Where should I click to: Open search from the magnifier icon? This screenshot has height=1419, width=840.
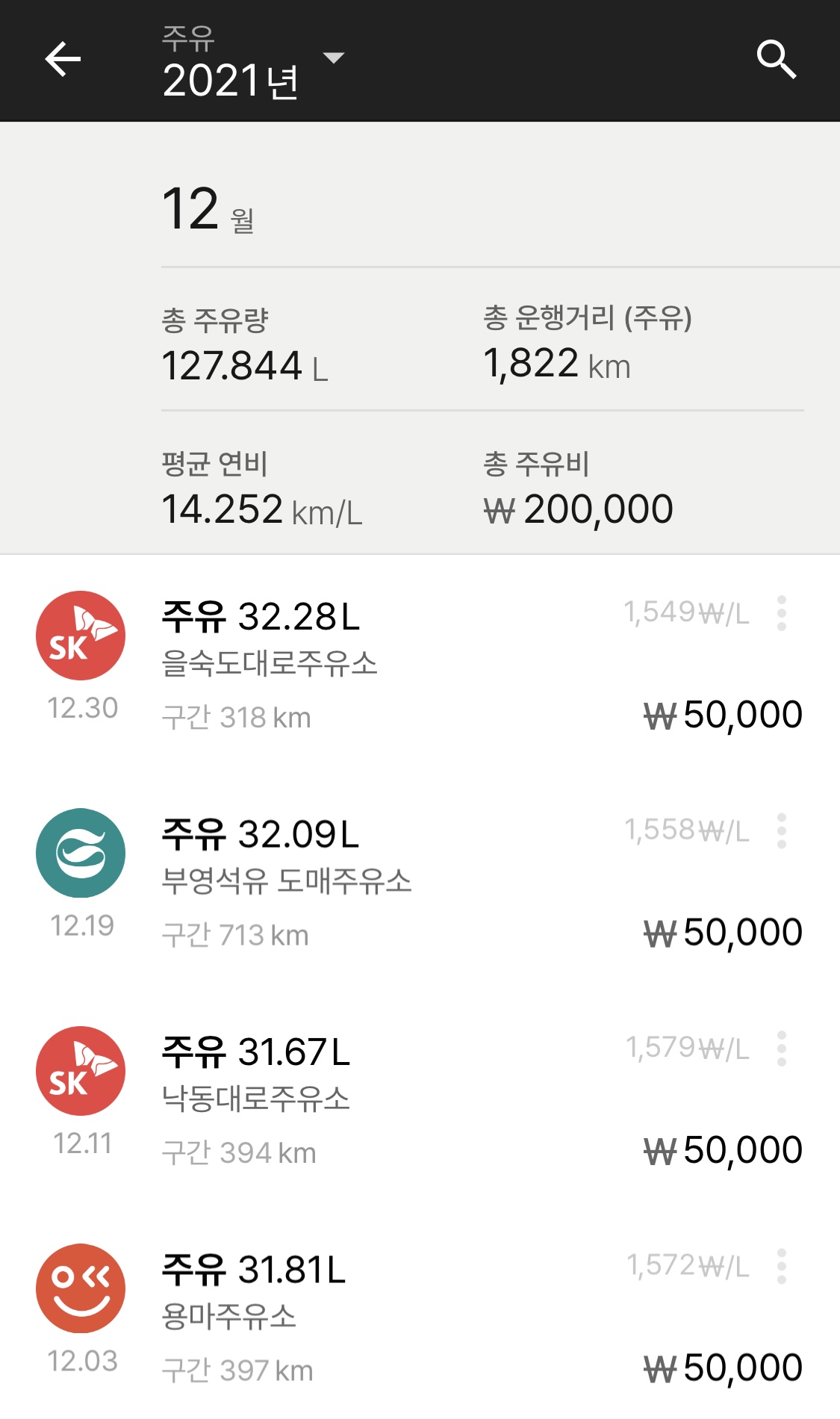[x=777, y=60]
